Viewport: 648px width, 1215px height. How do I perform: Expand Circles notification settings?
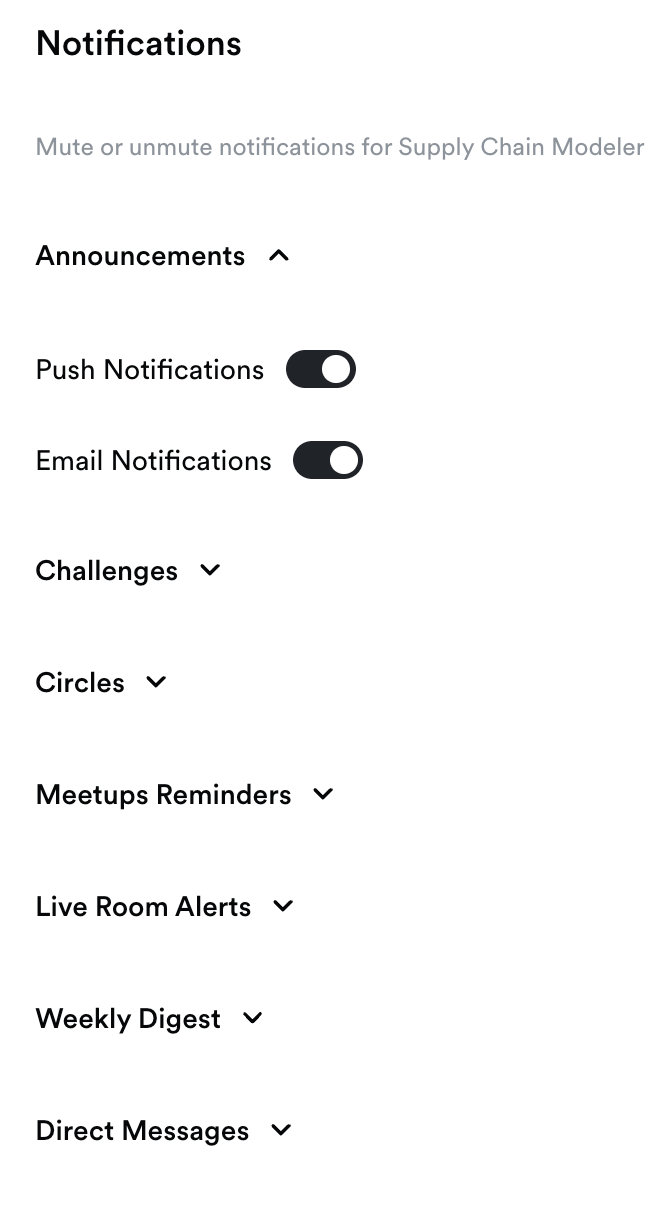tap(156, 682)
